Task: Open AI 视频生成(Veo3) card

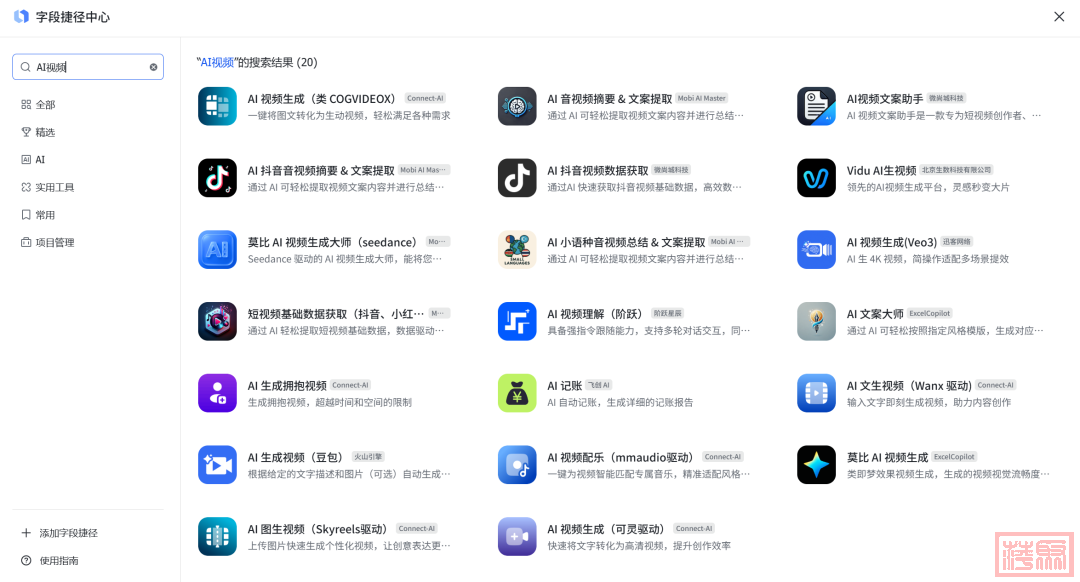Action: tap(891, 242)
